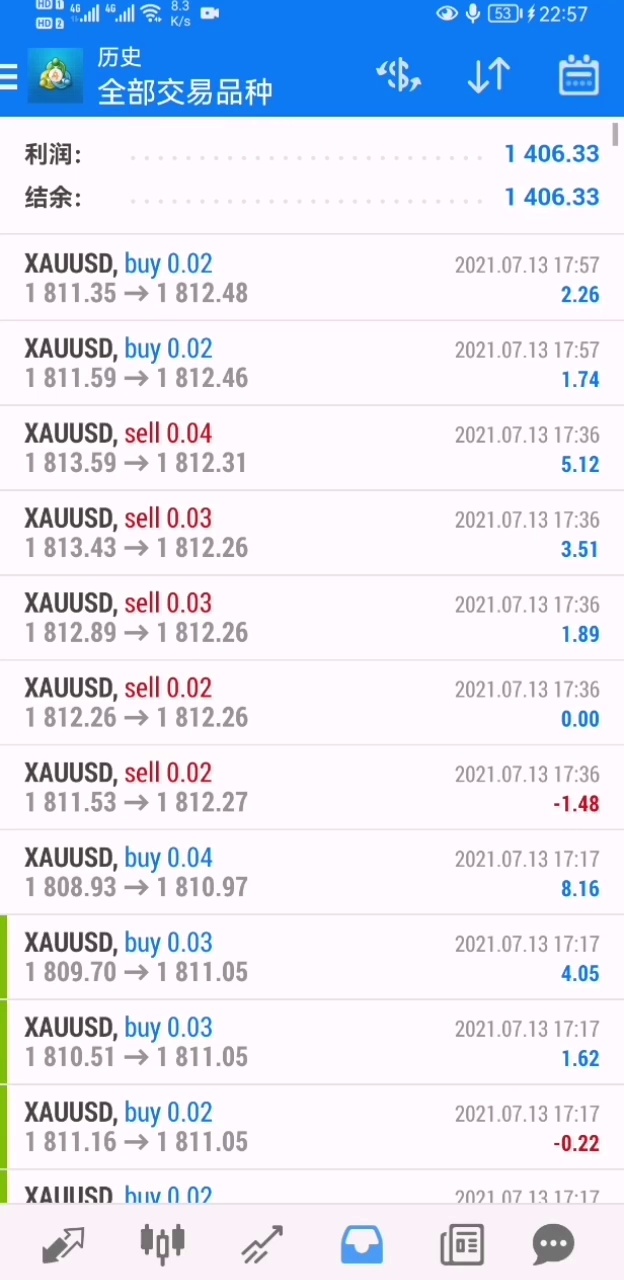
Task: Expand the buy 0.02 trade with profit 2.26
Action: (312, 278)
